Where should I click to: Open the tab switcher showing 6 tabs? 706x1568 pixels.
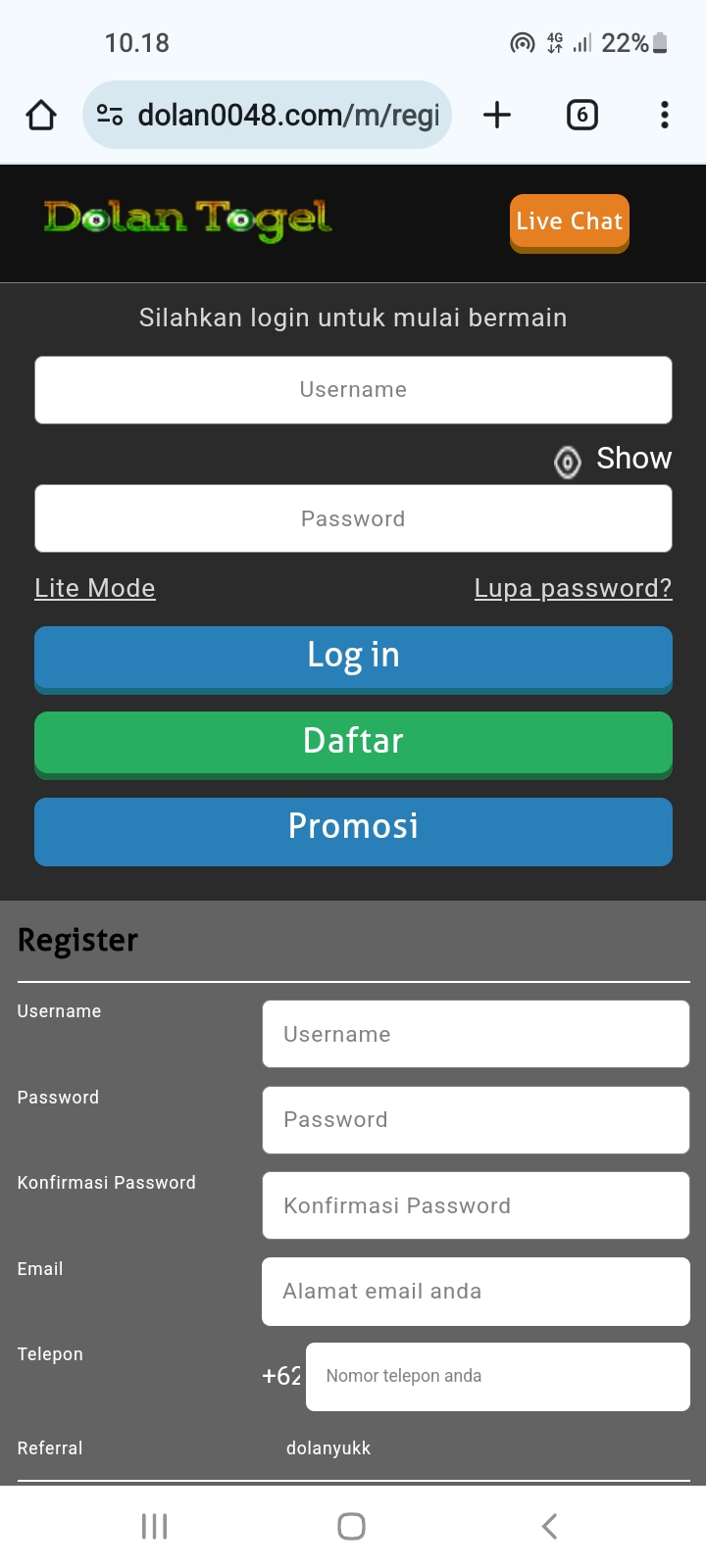click(581, 115)
